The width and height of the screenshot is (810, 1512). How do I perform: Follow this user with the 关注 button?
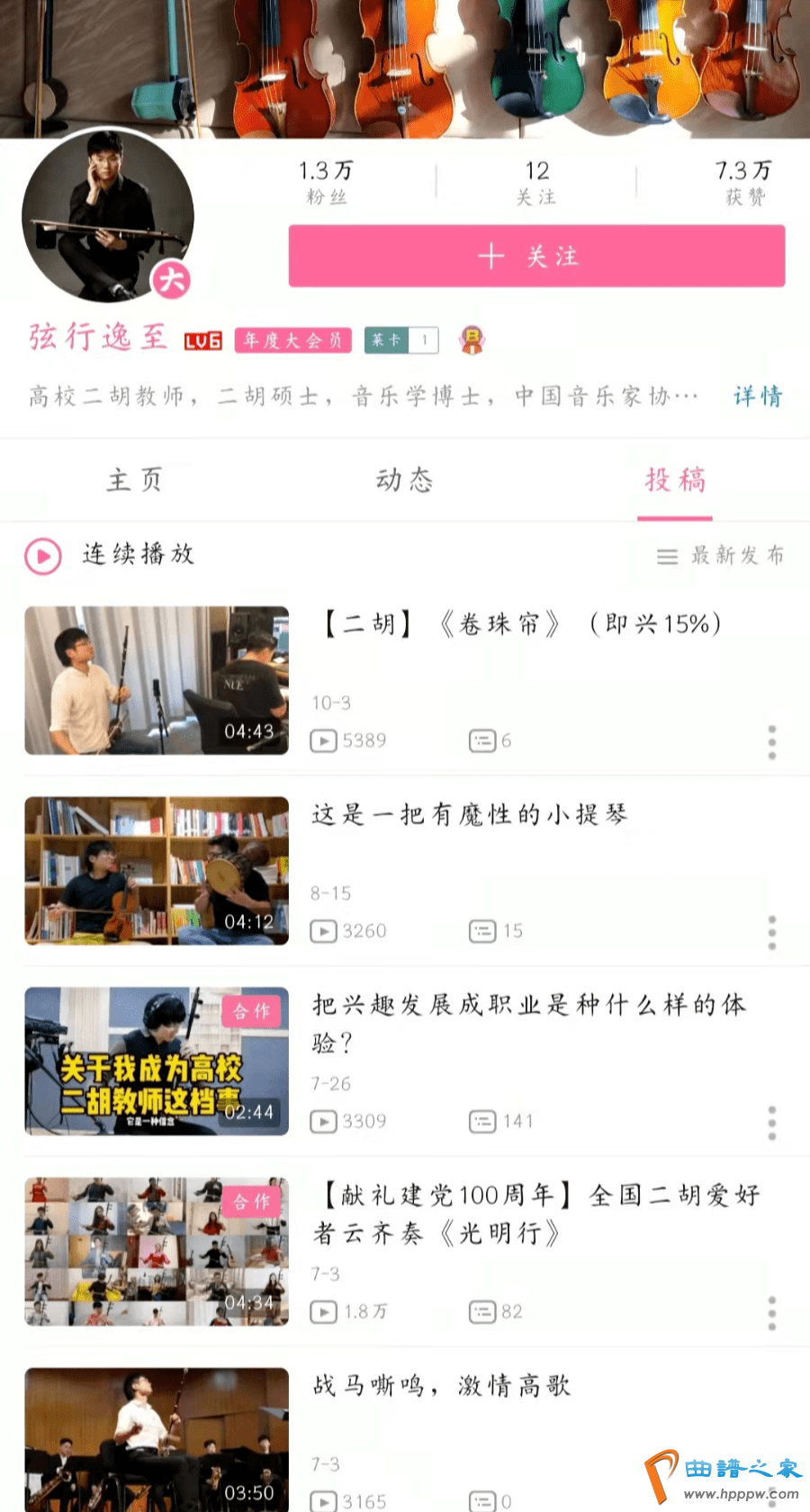tap(536, 256)
